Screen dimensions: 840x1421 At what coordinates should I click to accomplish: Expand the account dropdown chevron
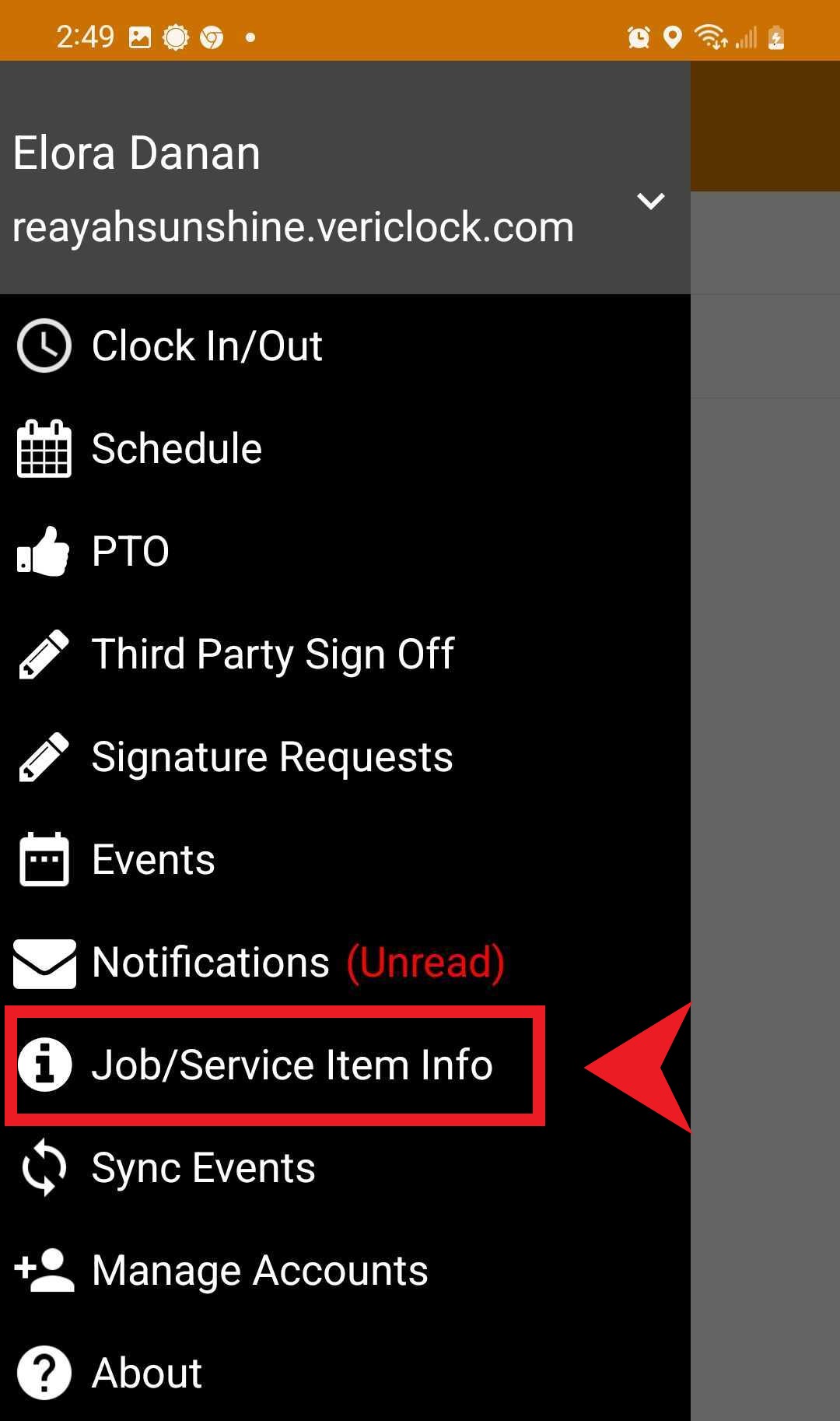coord(650,202)
